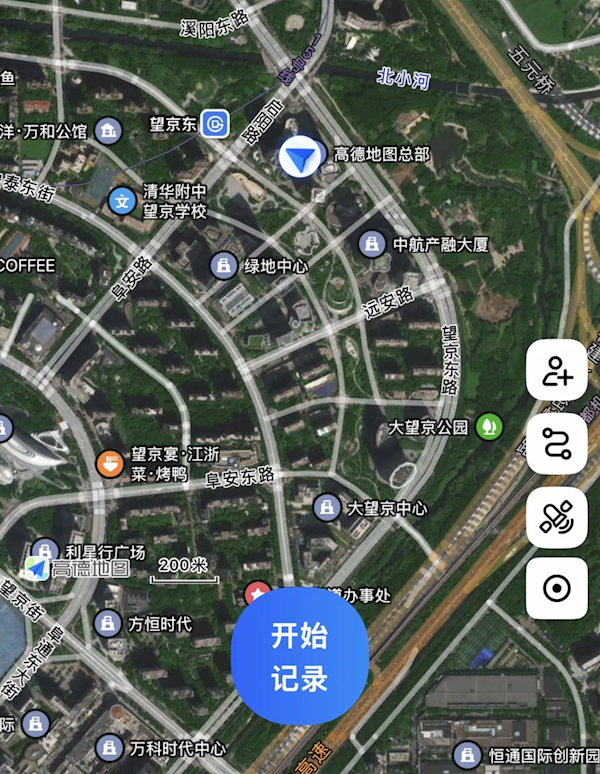This screenshot has height=774, width=600.
Task: Recenter map on current location
Action: [x=556, y=588]
